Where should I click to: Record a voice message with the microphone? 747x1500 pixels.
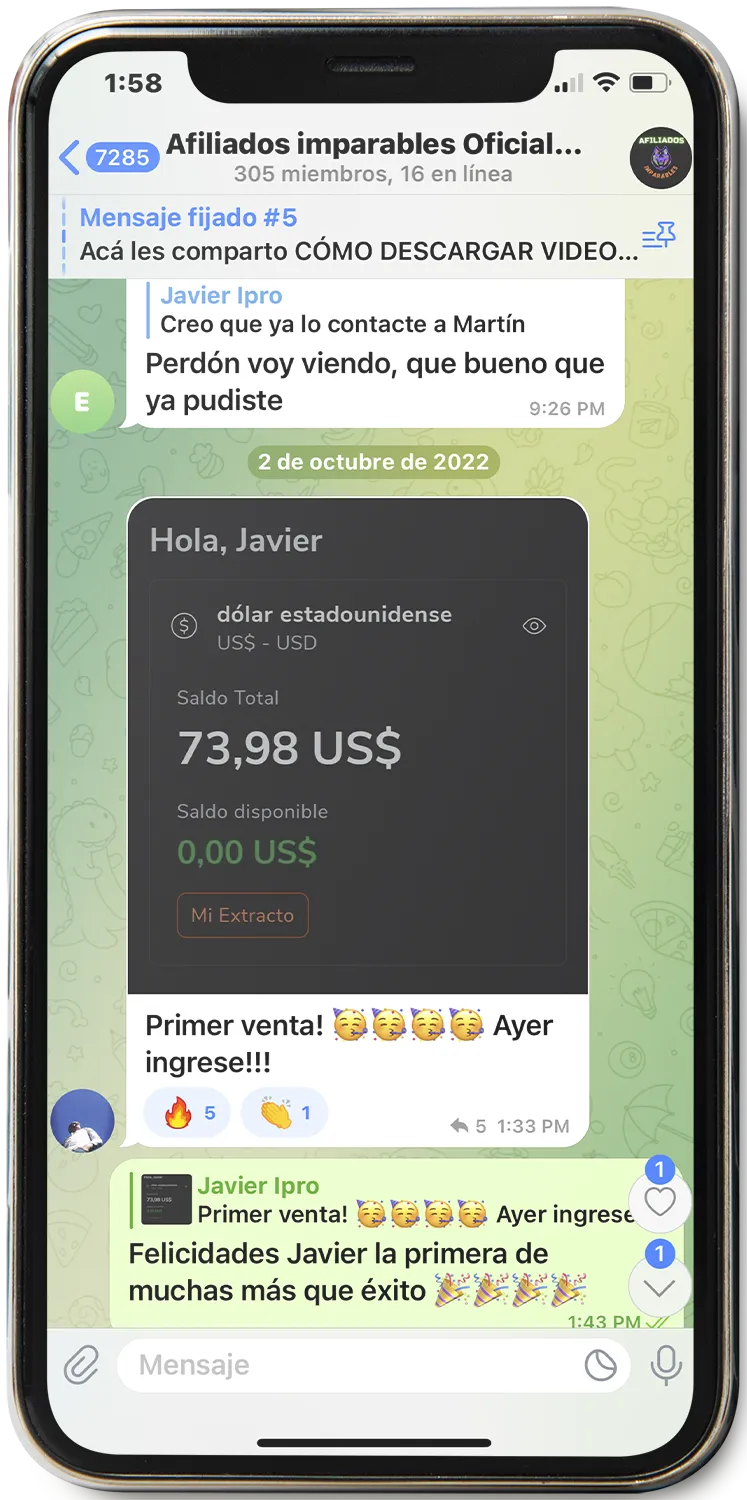pyautogui.click(x=666, y=1365)
